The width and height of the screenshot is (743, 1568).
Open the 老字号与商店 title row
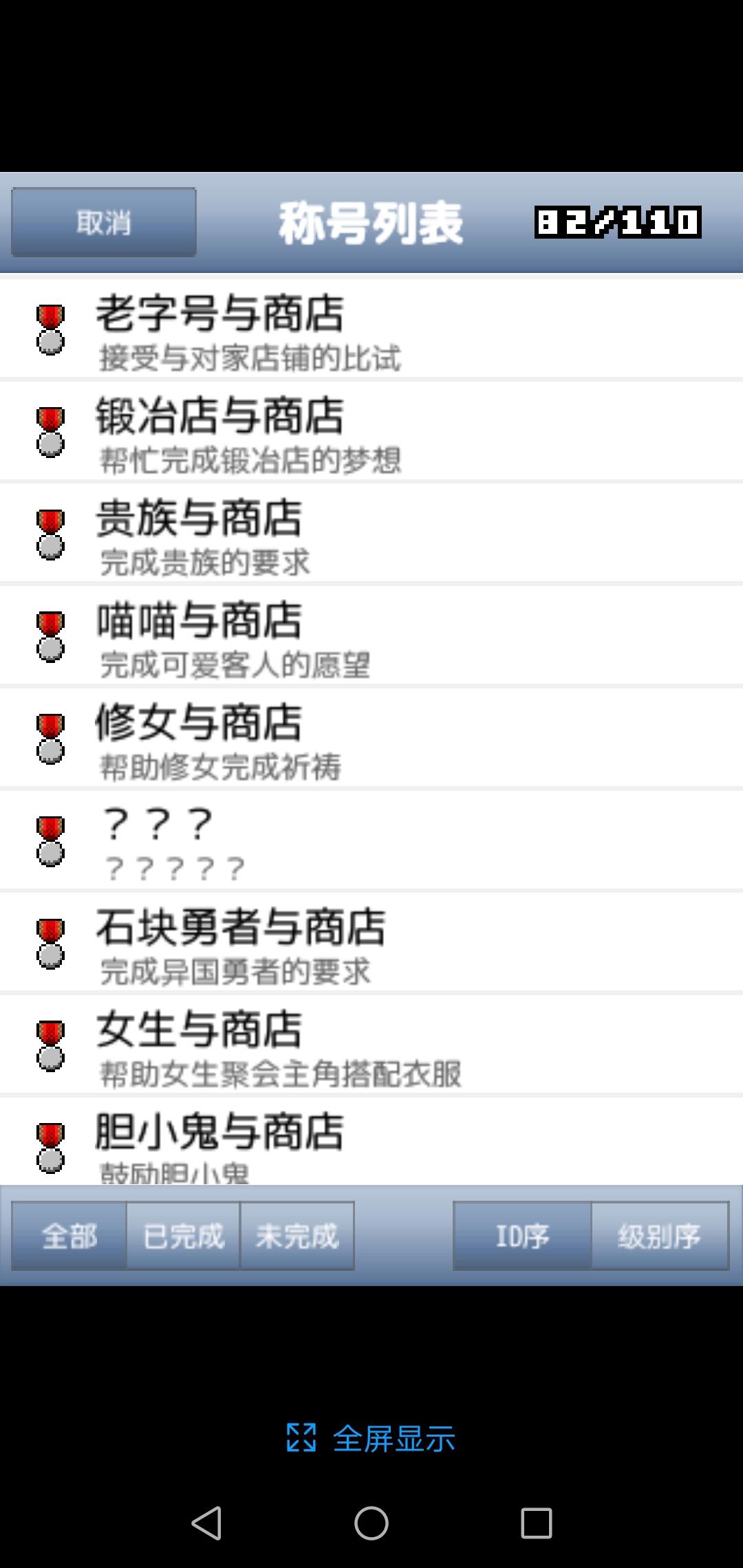click(371, 329)
